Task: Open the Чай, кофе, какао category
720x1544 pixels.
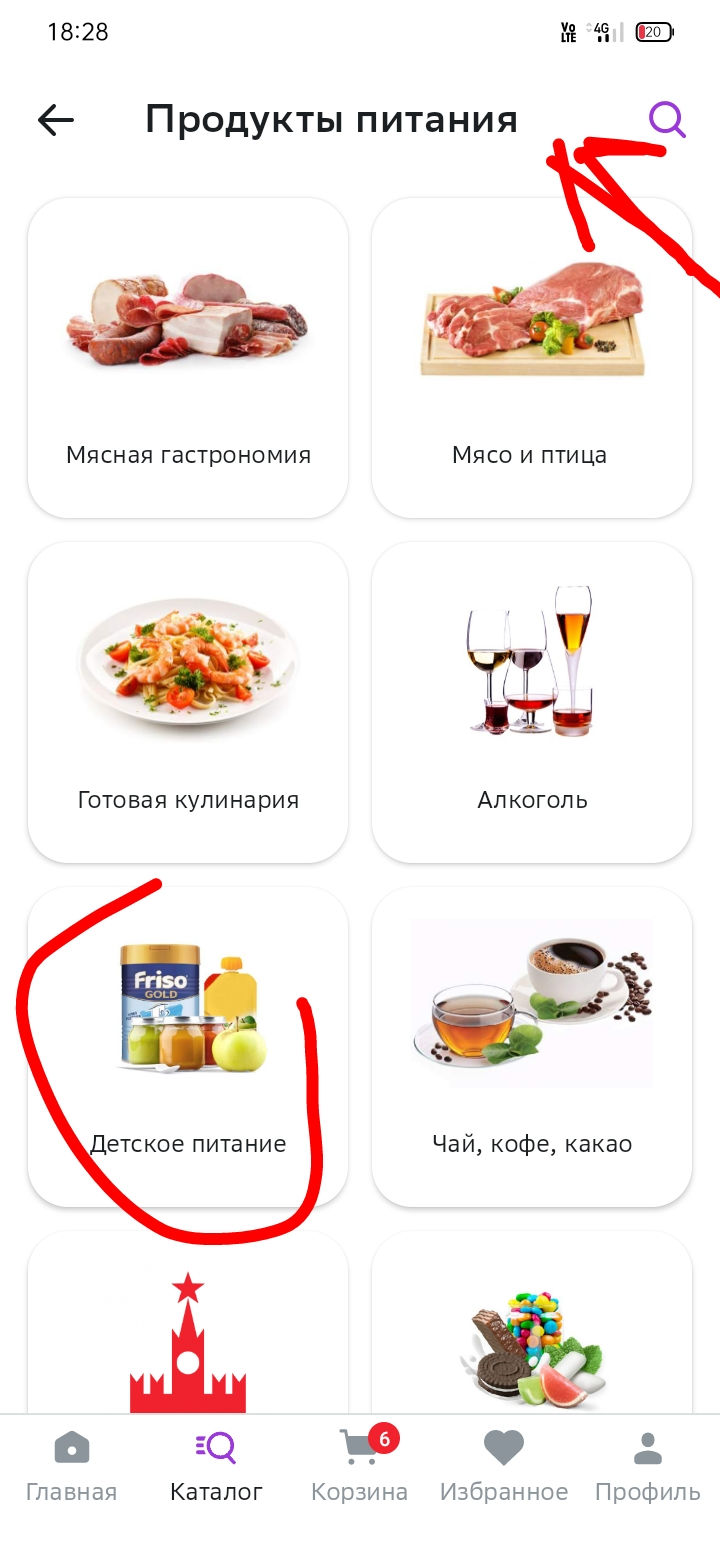Action: pos(531,1047)
